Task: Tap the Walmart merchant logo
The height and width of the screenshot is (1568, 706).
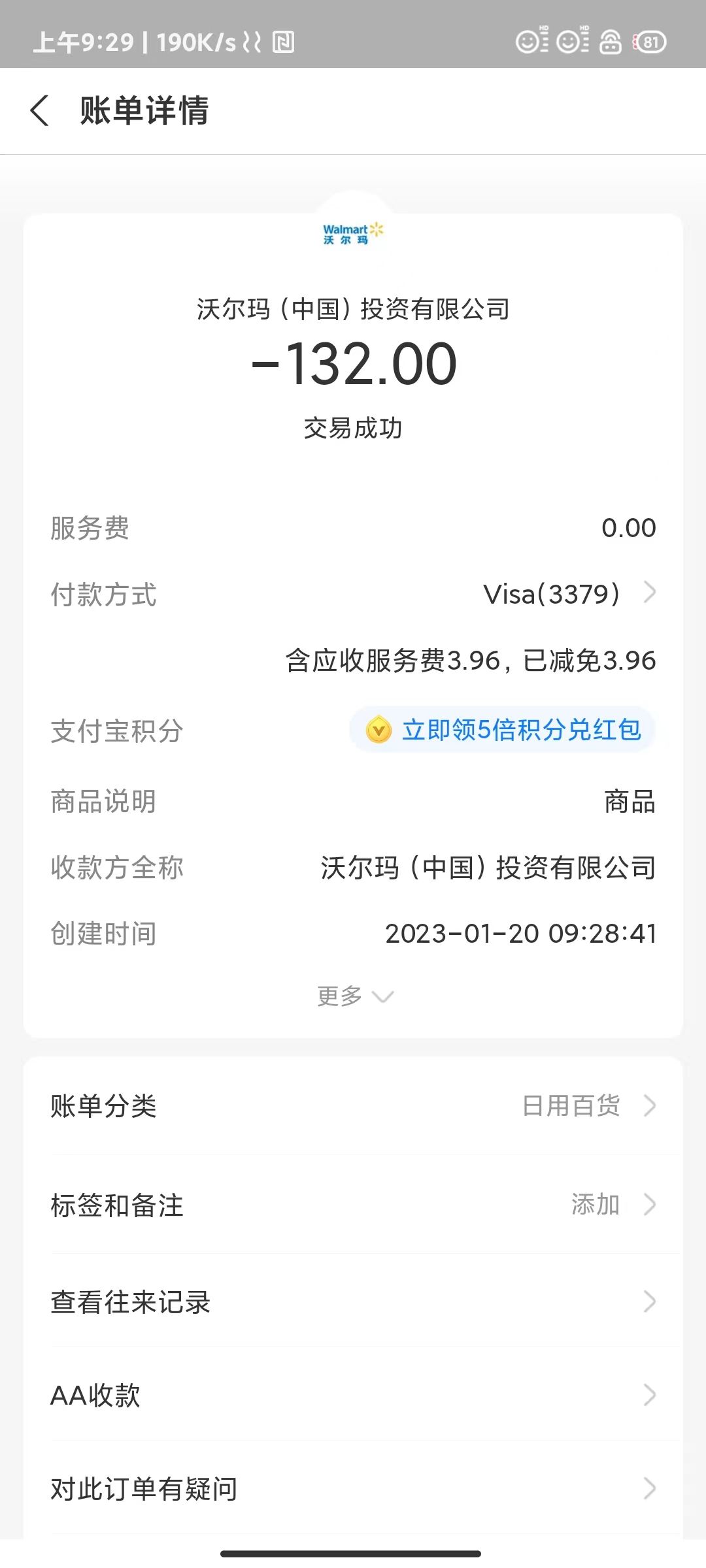Action: [353, 233]
